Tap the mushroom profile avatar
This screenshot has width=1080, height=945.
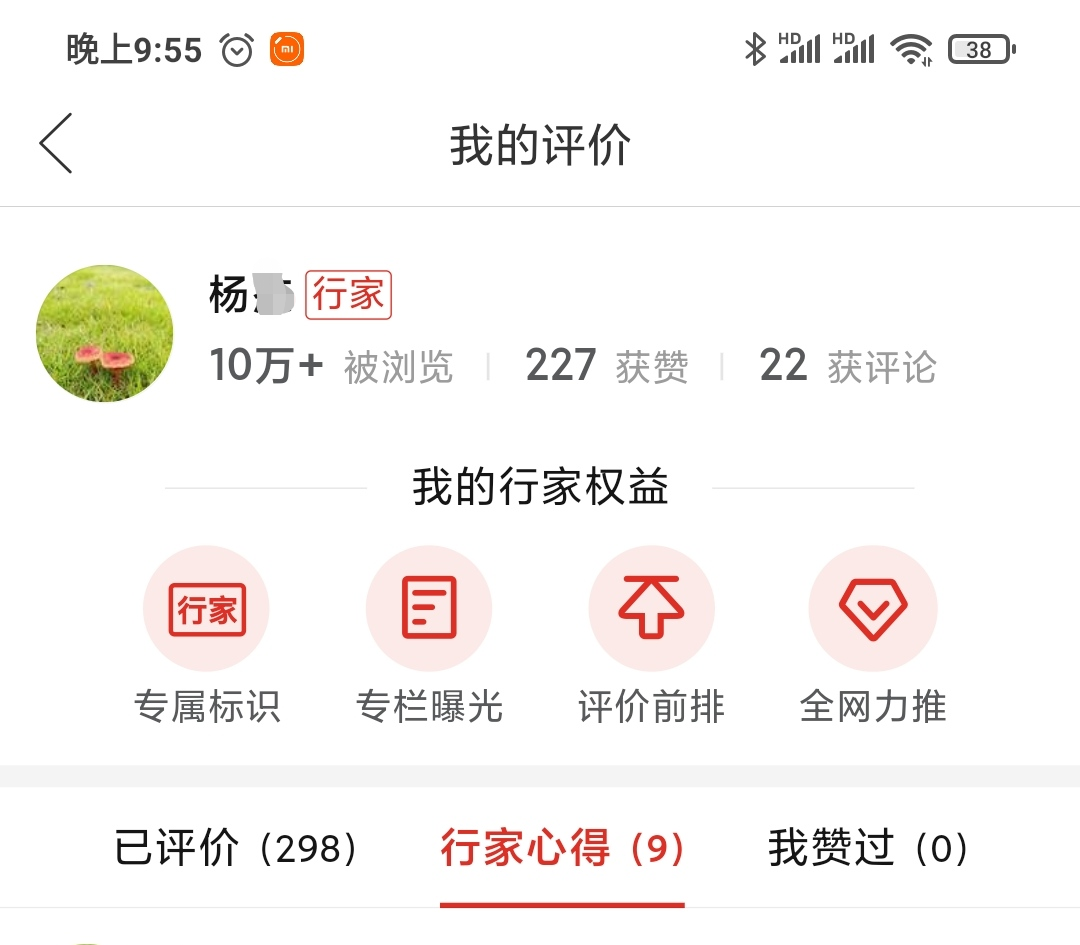pyautogui.click(x=105, y=334)
